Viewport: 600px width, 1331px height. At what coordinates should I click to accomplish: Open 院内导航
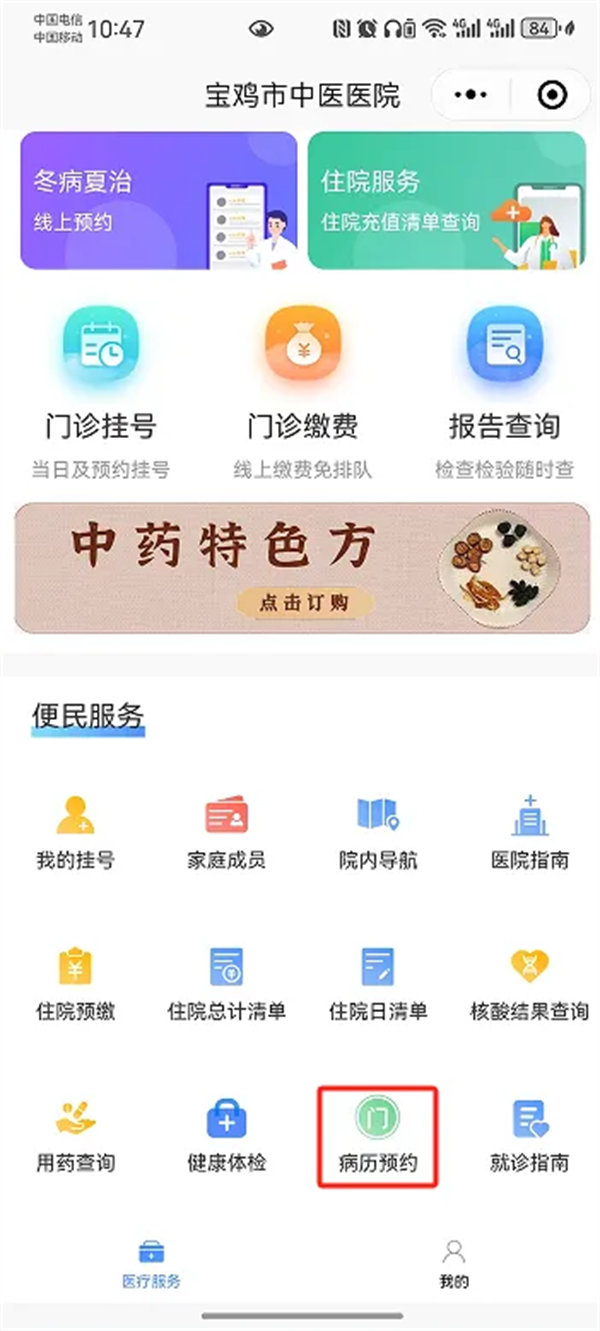378,832
